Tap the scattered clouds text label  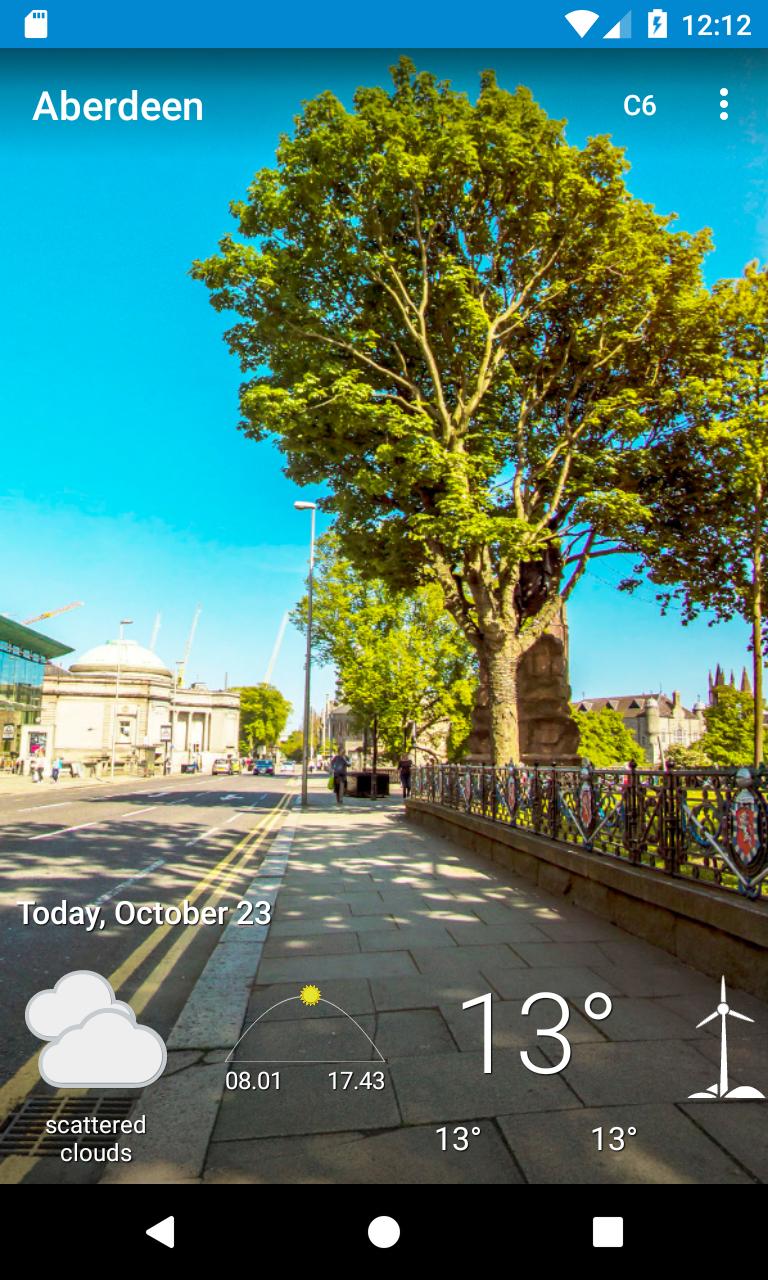click(x=93, y=1140)
